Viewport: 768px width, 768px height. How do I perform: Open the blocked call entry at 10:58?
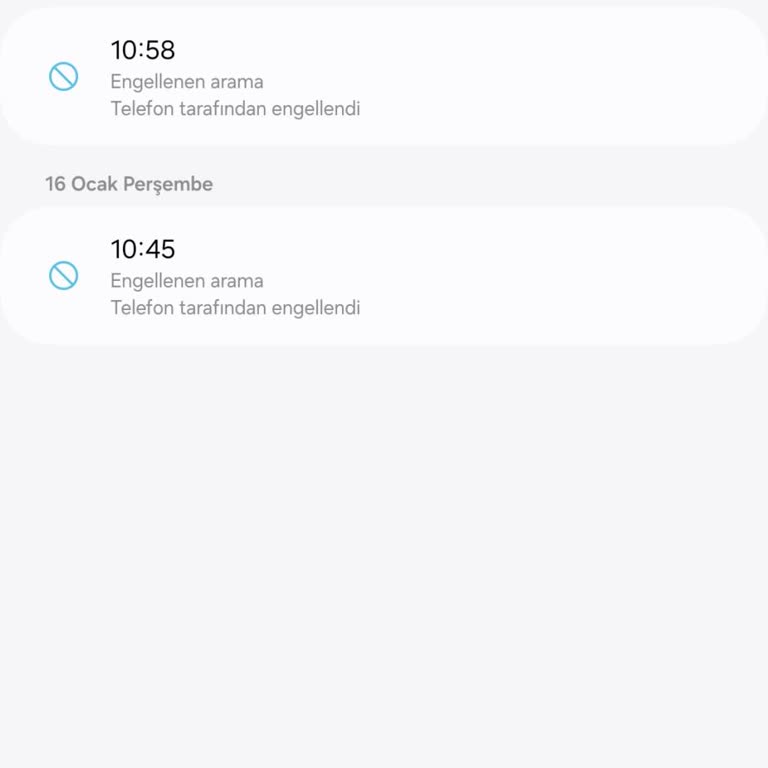click(x=384, y=78)
